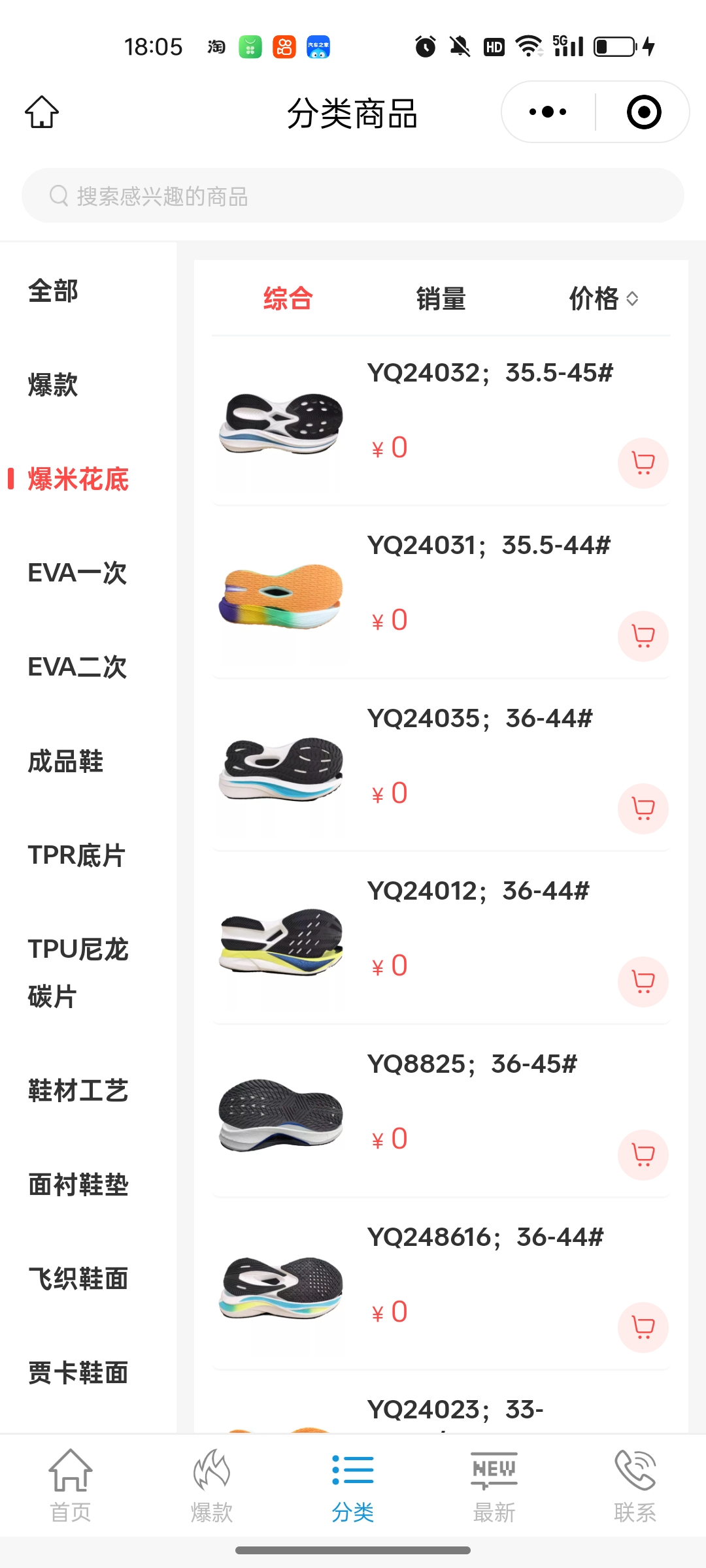
Task: Show the 成品鞋 category
Action: 65,762
